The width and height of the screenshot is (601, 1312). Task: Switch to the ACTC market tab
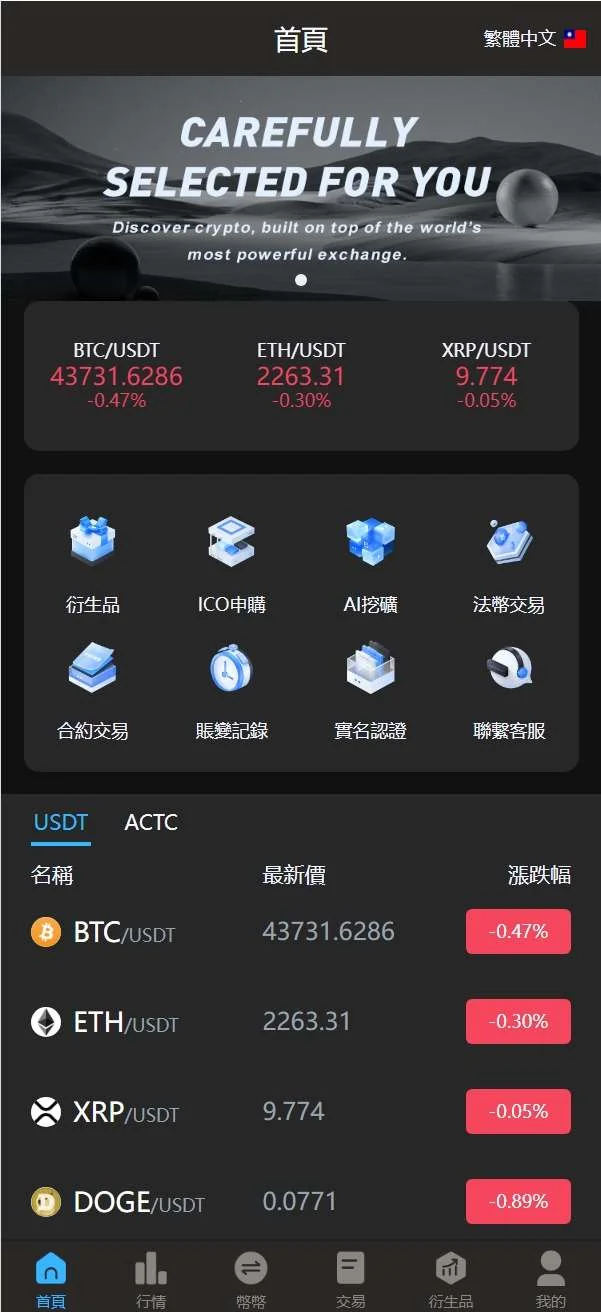pyautogui.click(x=151, y=823)
